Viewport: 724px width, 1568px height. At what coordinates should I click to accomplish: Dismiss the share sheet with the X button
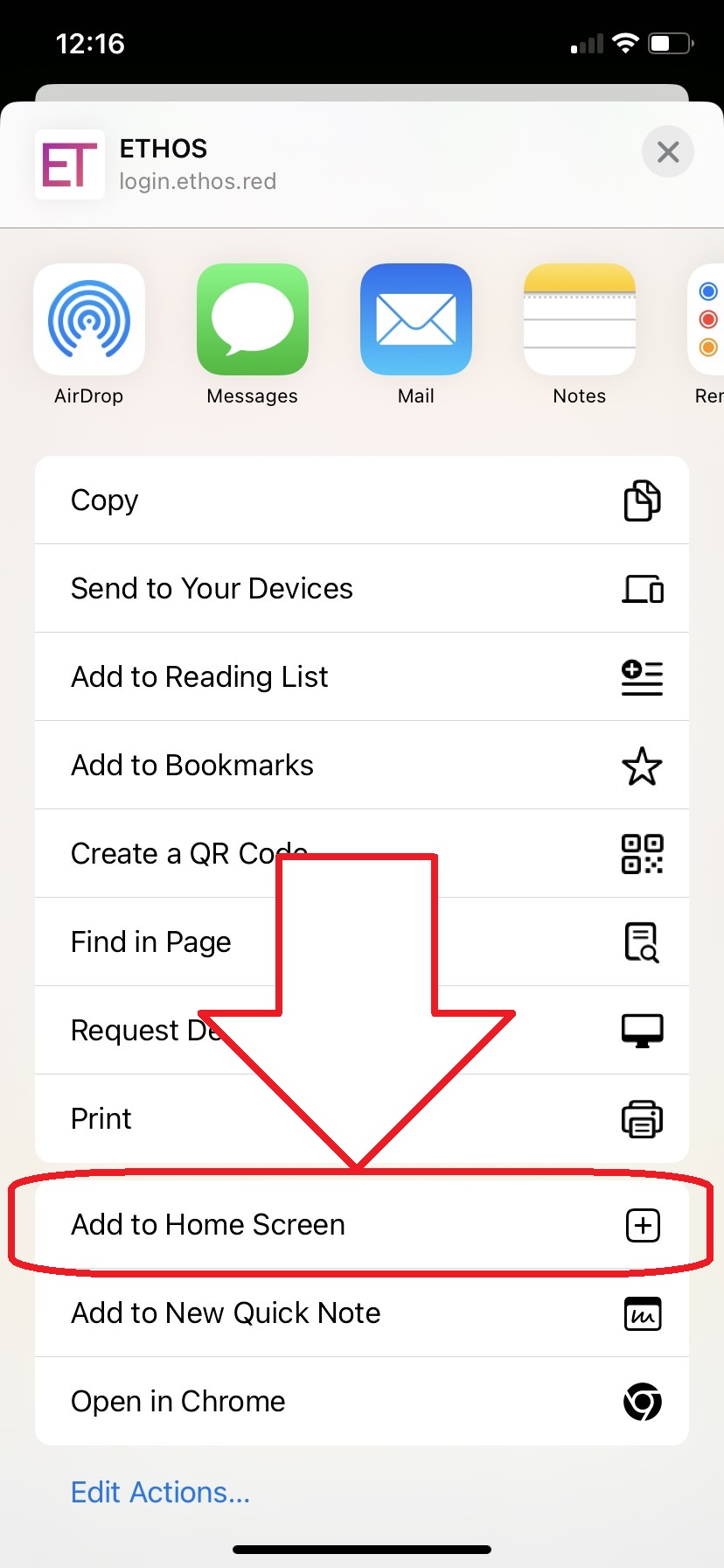click(667, 151)
